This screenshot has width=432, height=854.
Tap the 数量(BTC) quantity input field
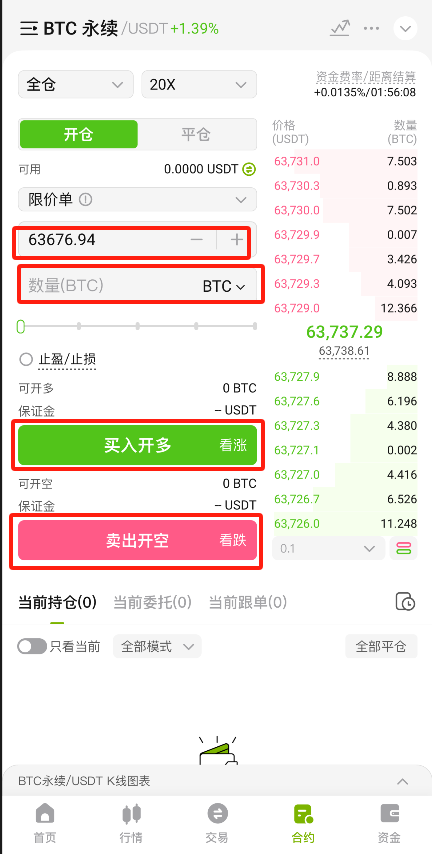point(137,285)
